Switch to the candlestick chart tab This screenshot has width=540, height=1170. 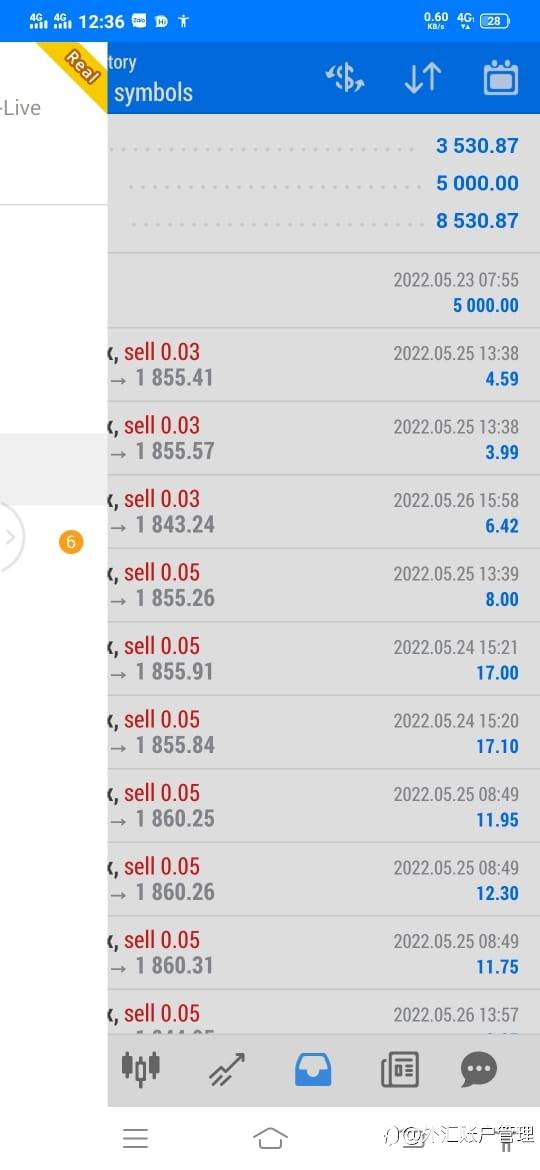(141, 1067)
